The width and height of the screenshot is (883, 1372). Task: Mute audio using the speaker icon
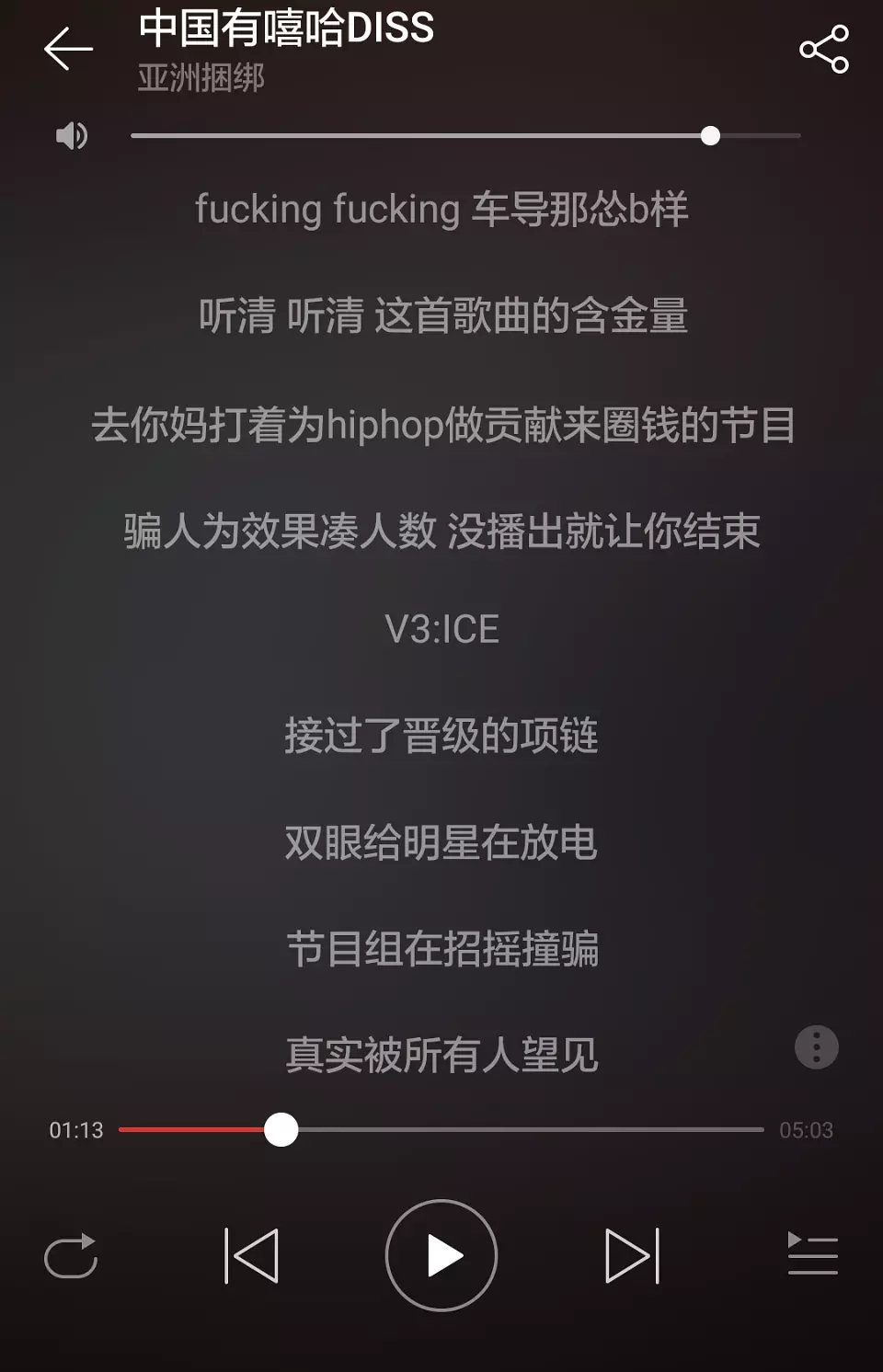[72, 136]
